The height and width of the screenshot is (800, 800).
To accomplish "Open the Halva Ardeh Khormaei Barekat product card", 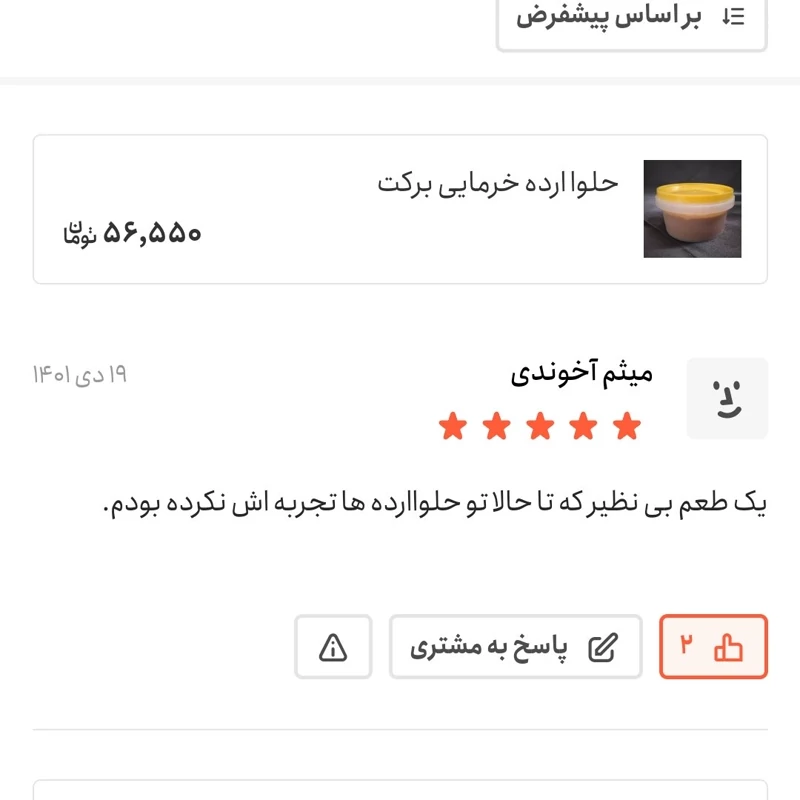I will coord(400,209).
